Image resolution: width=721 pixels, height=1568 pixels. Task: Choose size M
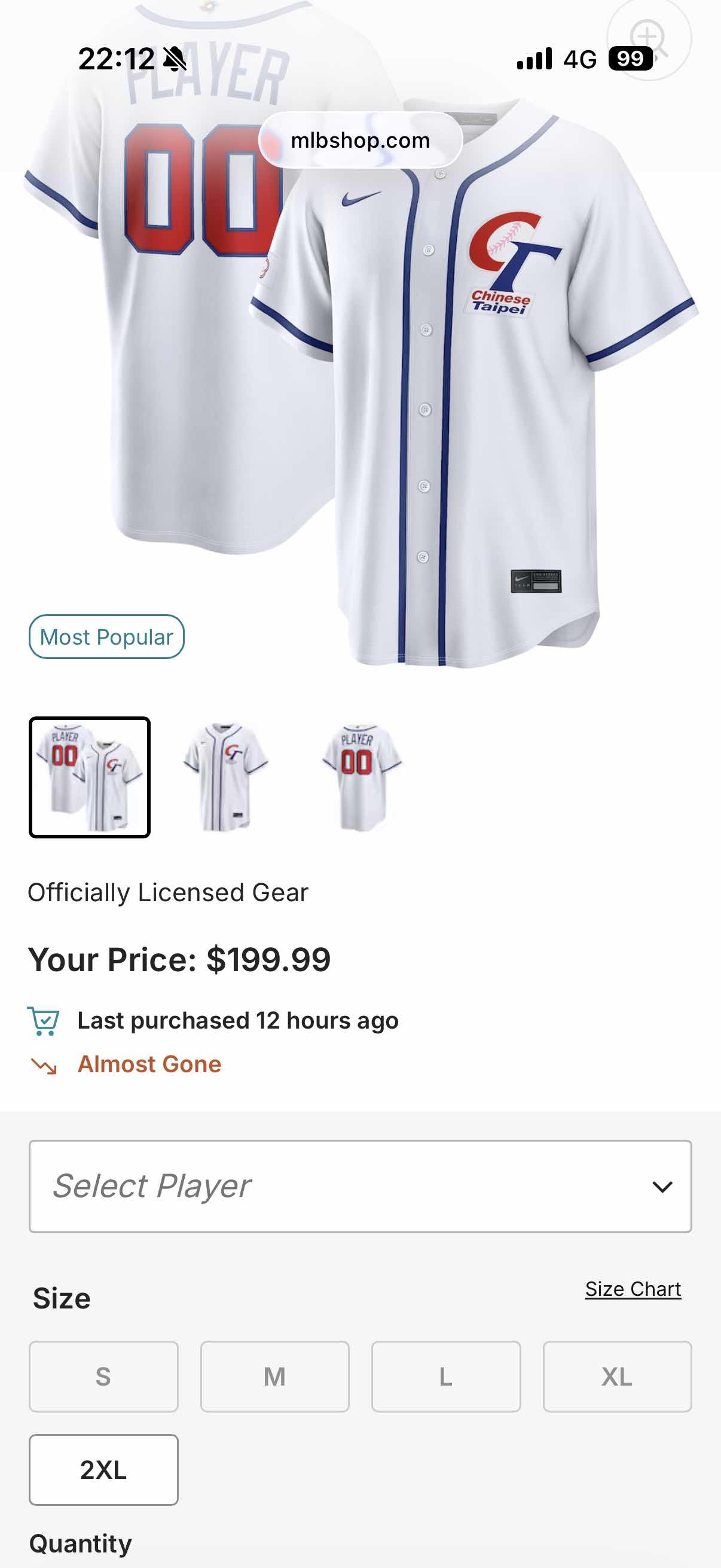pos(275,1376)
